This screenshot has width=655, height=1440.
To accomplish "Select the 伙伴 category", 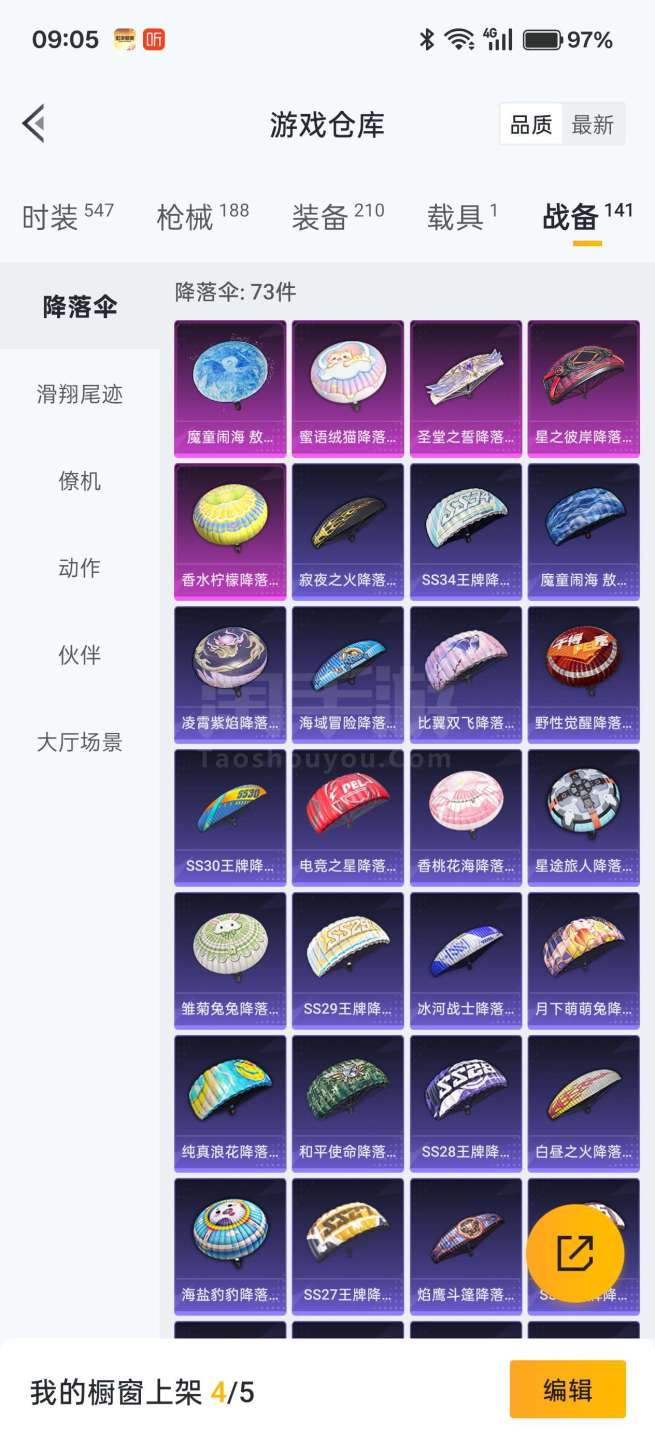I will [80, 655].
